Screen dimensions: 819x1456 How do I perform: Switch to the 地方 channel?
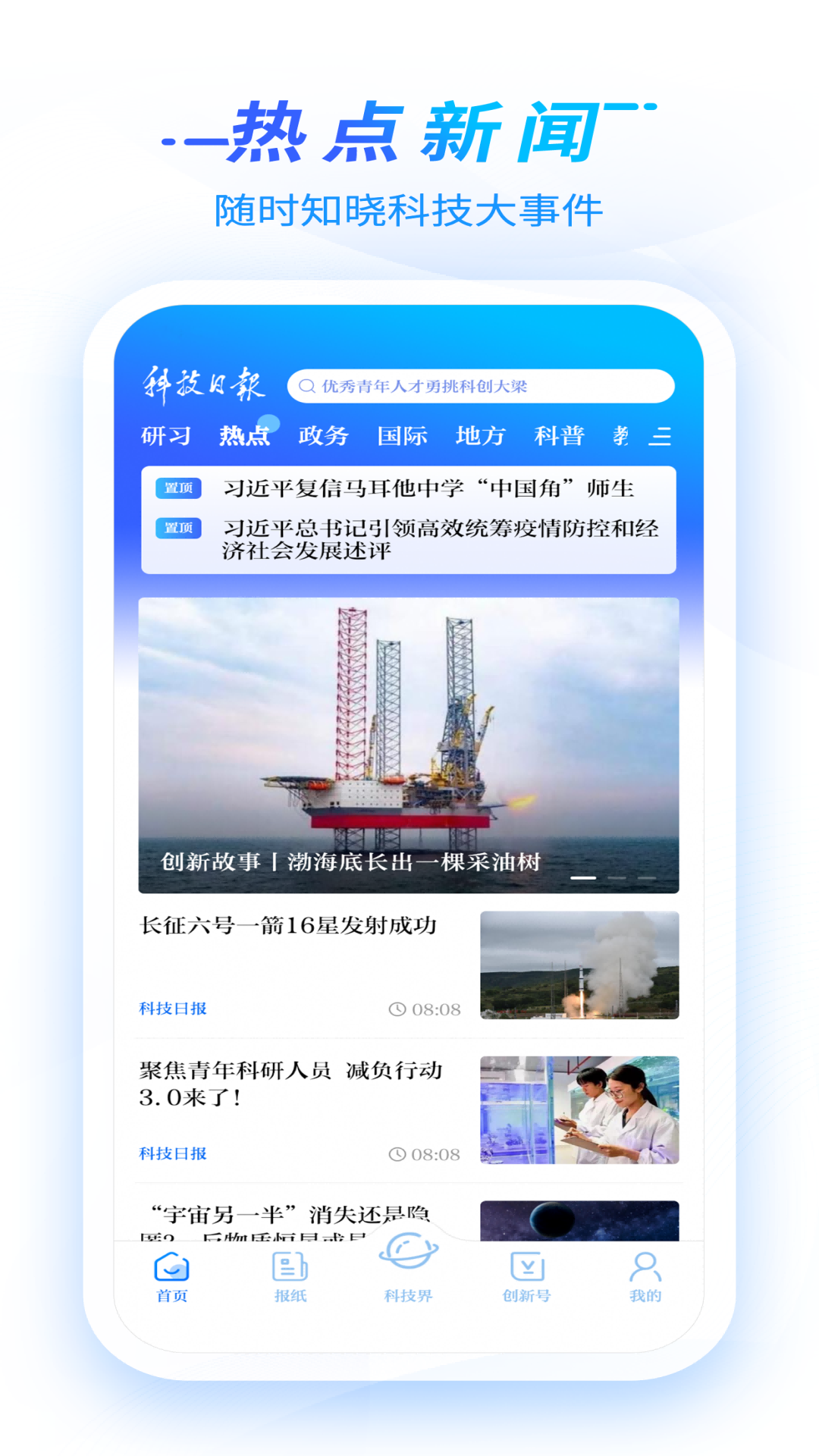[x=482, y=436]
